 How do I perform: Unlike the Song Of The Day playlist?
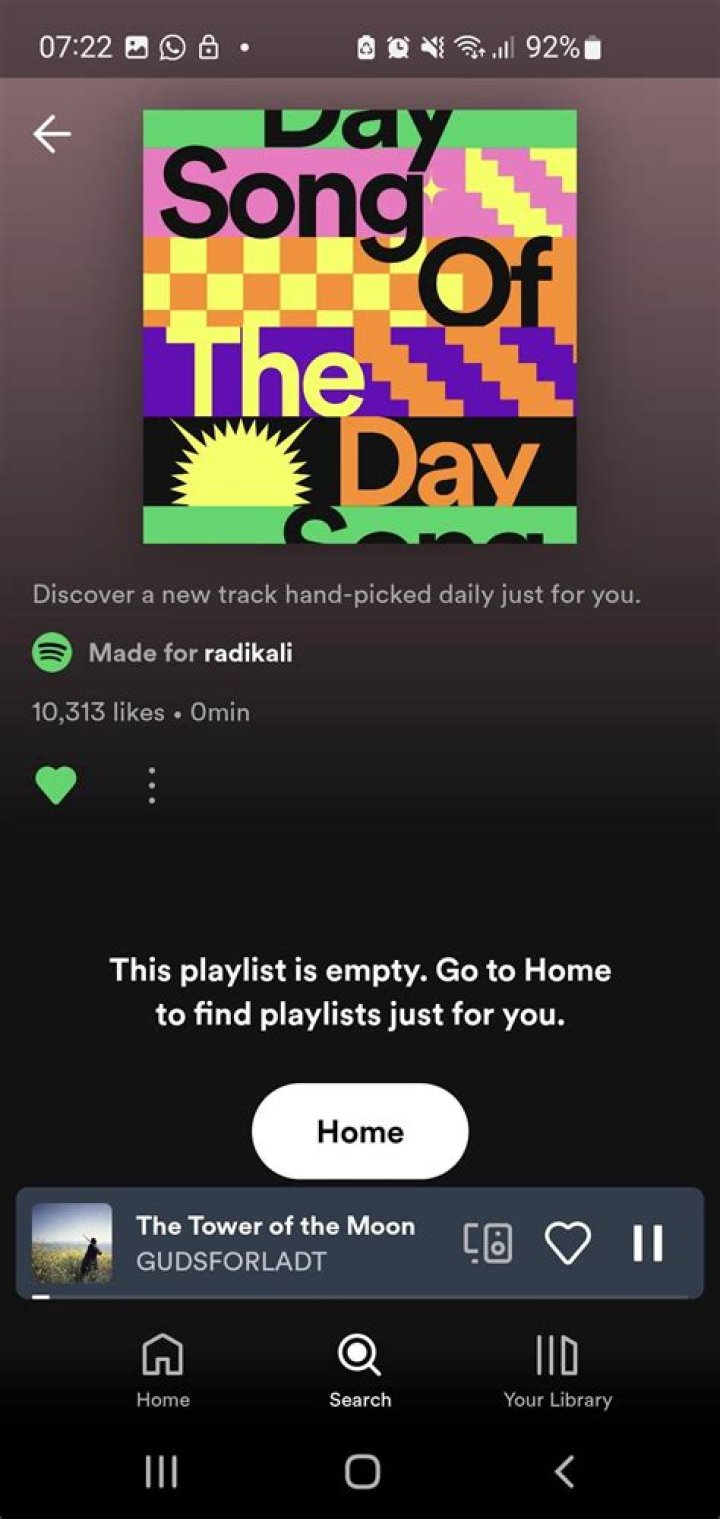coord(56,785)
